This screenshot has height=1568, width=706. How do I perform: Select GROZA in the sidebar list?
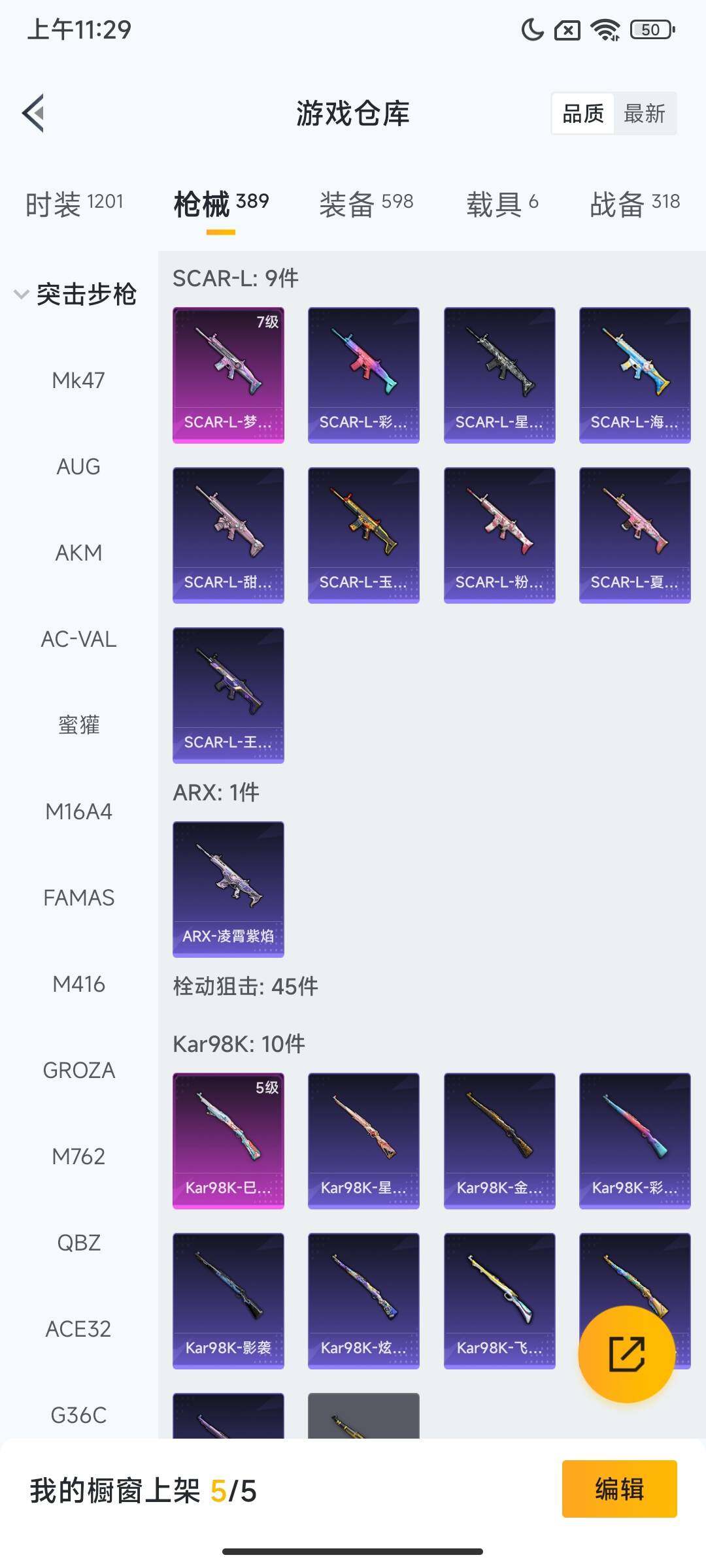78,1070
